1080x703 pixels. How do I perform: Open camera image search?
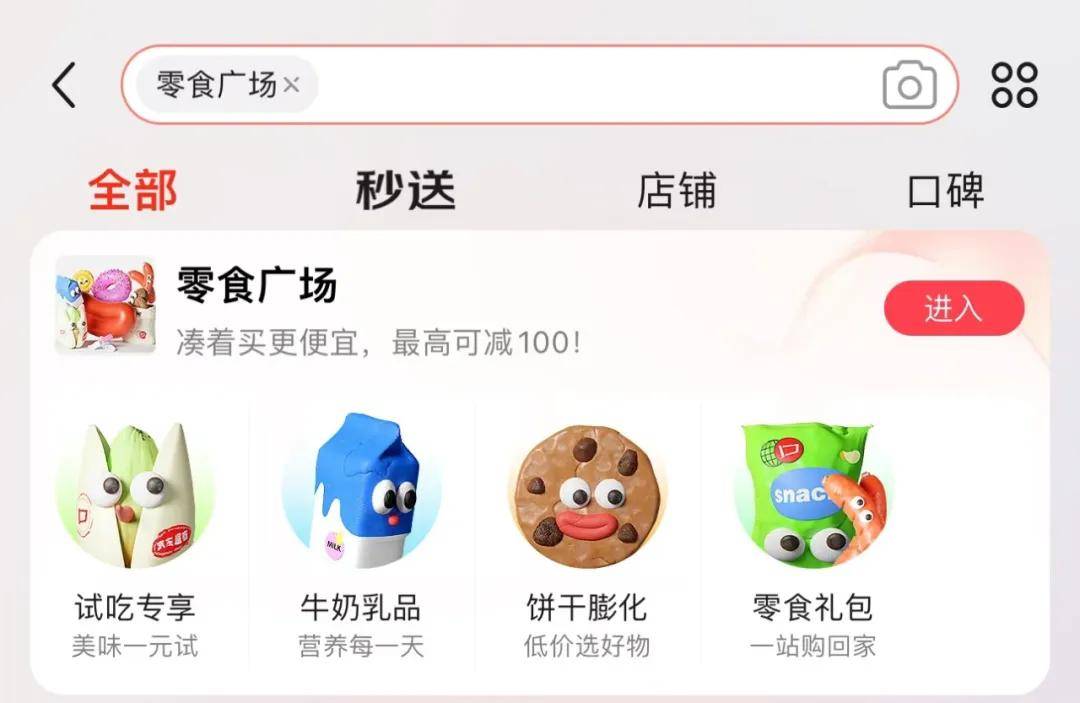909,86
